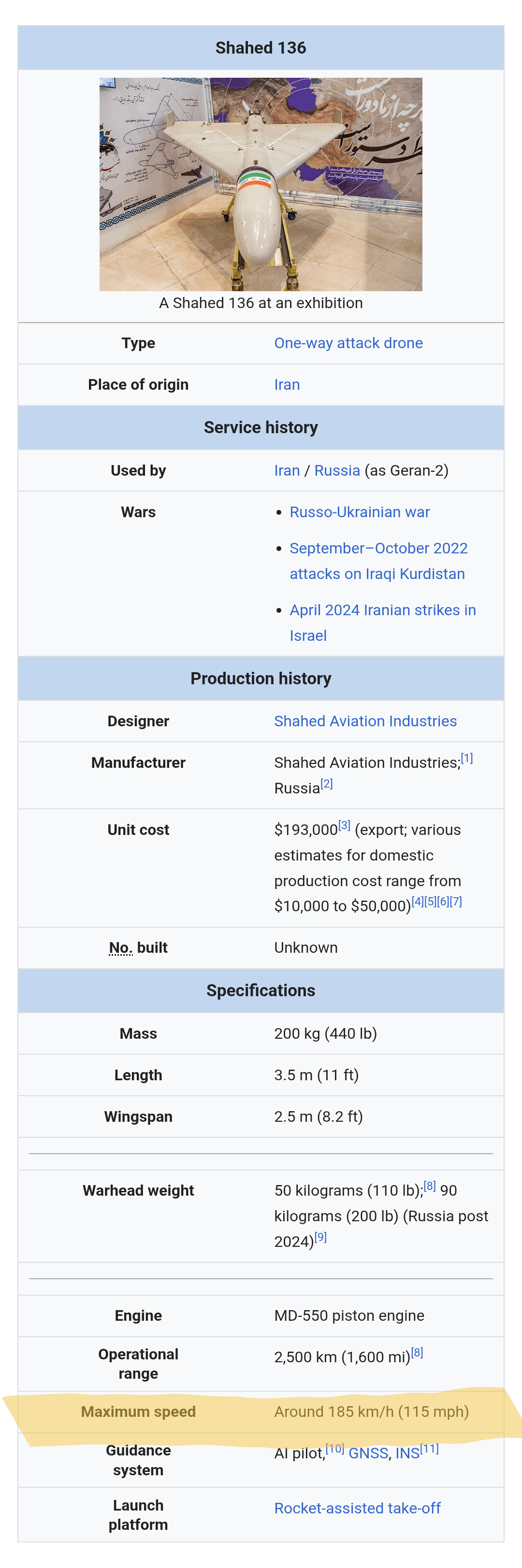The image size is (522, 1568).
Task: Tap citation [1] in the Manufacturer row
Action: coord(466,759)
